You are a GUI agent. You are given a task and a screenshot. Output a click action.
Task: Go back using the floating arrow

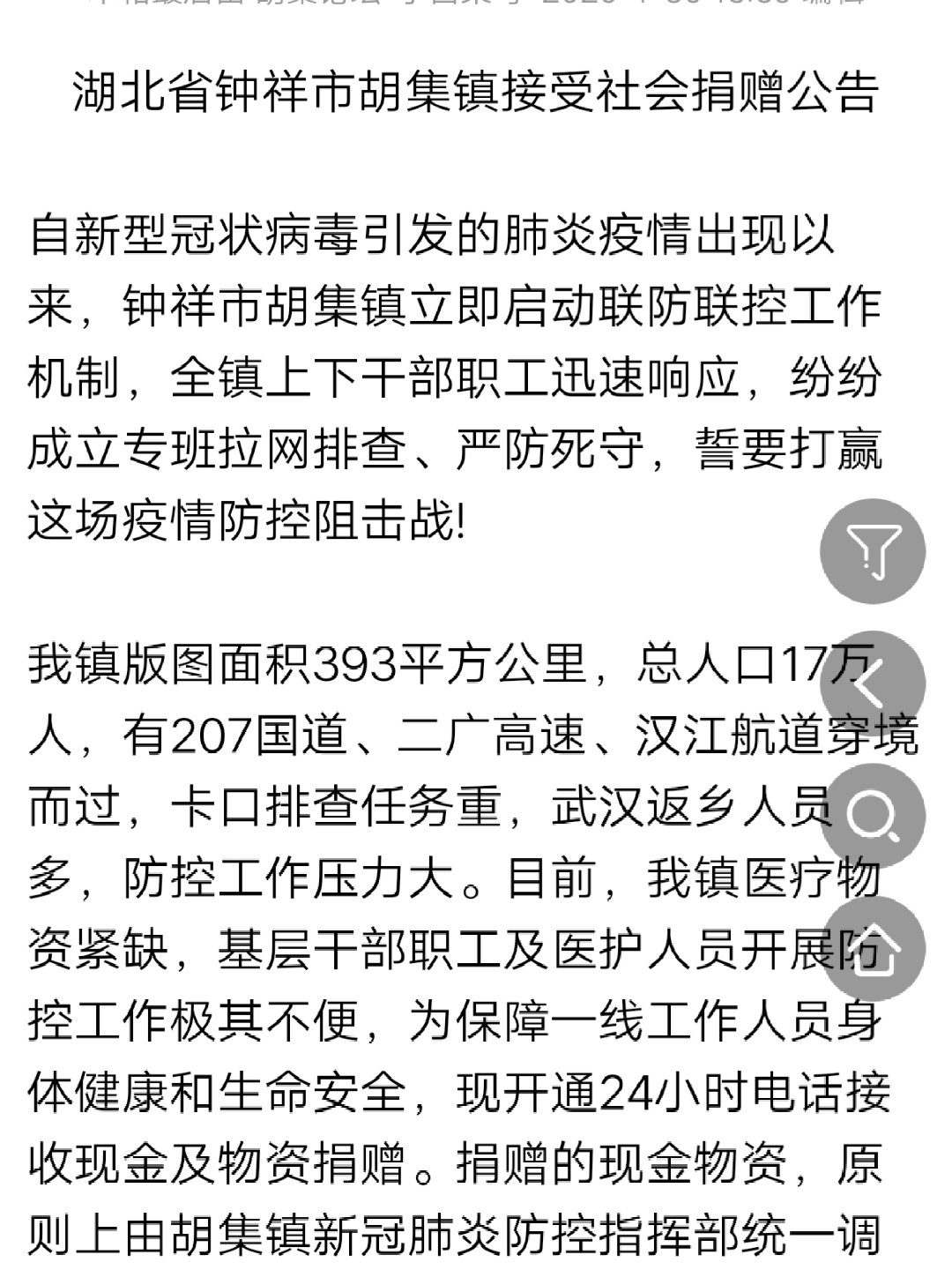pyautogui.click(x=873, y=684)
